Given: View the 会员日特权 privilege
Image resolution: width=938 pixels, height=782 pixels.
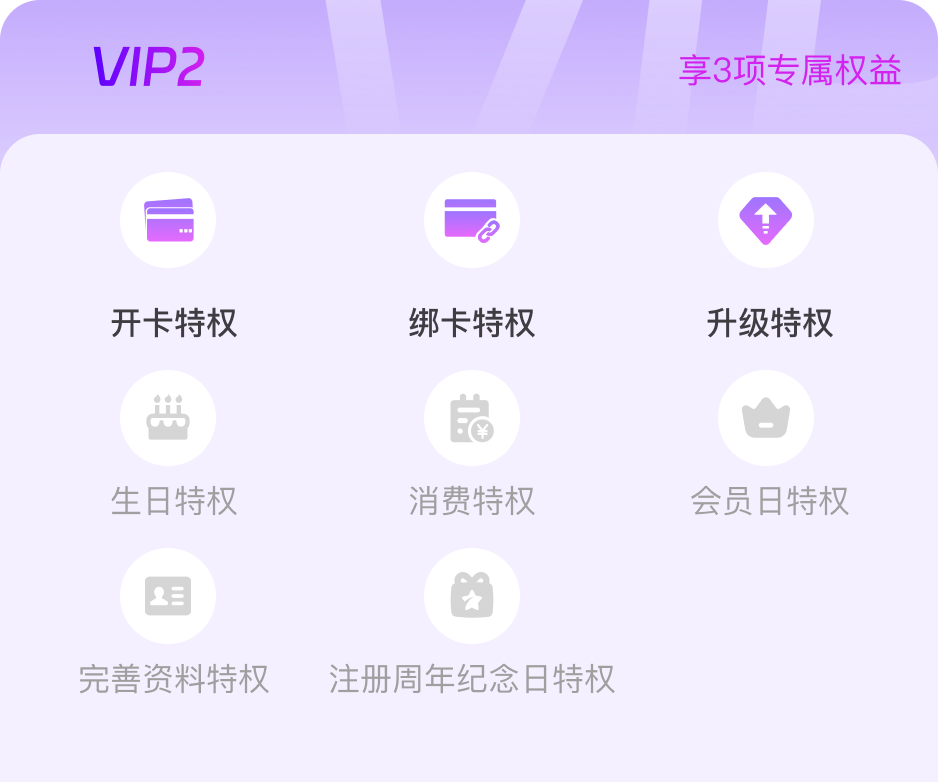Looking at the screenshot, I should (766, 418).
